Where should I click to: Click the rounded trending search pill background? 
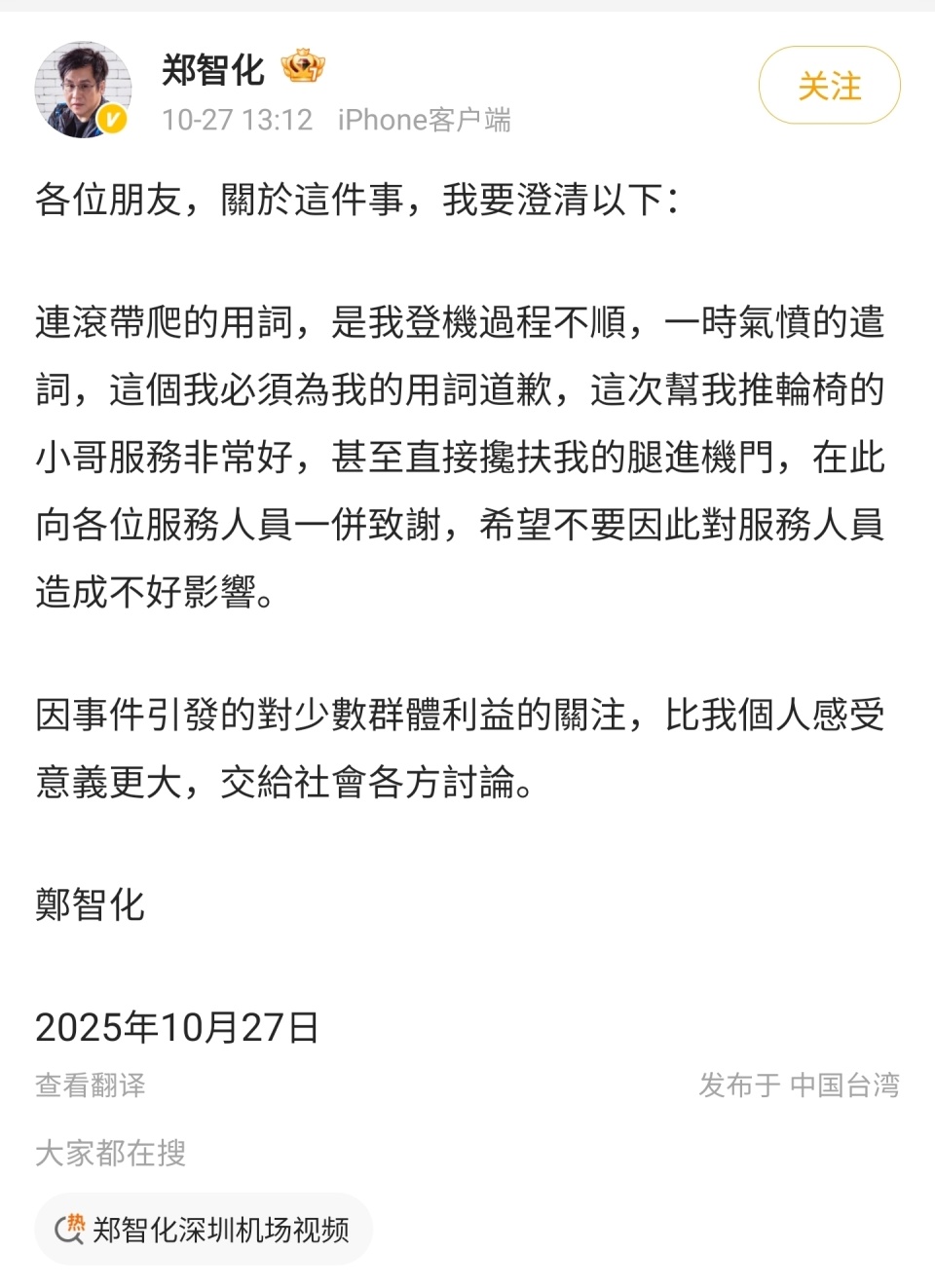point(203,1230)
